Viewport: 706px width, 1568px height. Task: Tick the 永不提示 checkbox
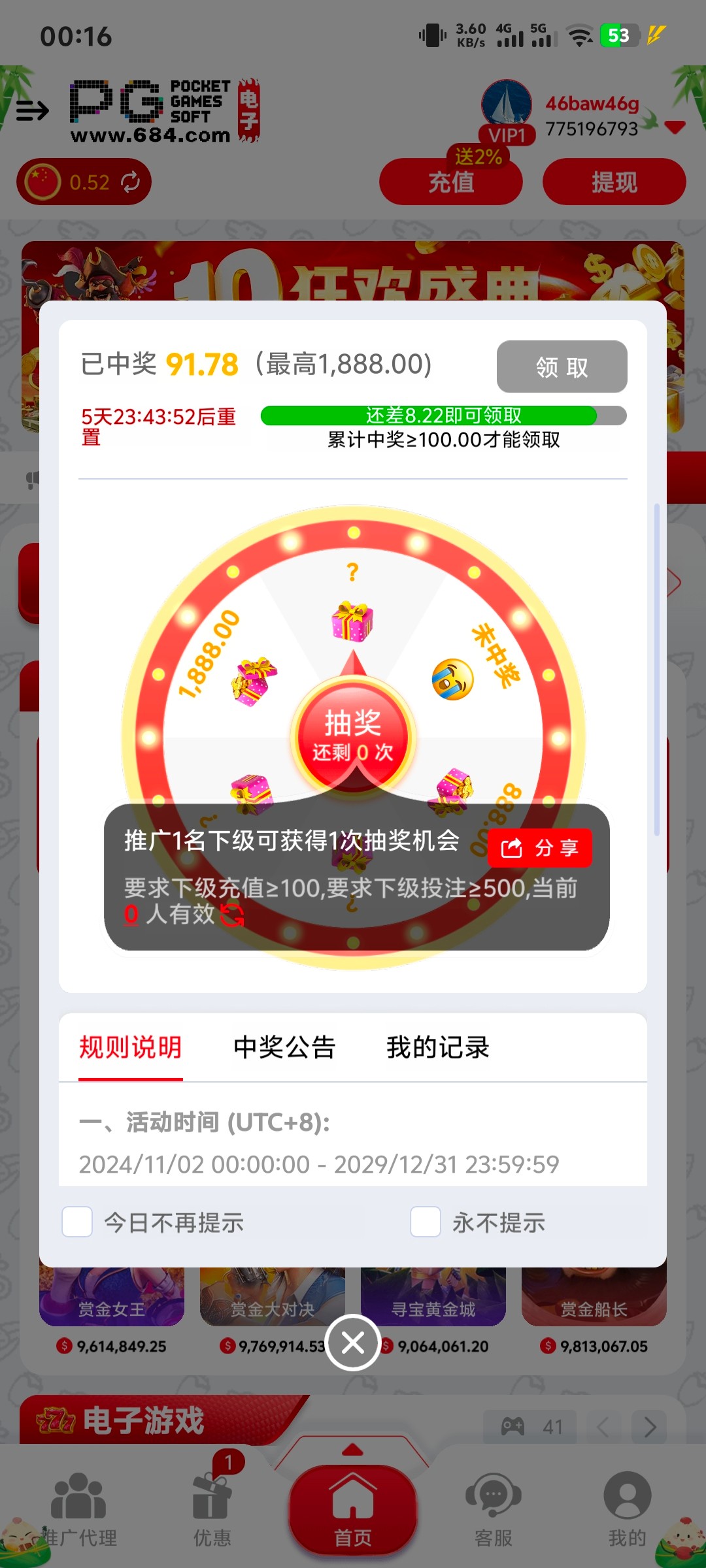point(426,1222)
